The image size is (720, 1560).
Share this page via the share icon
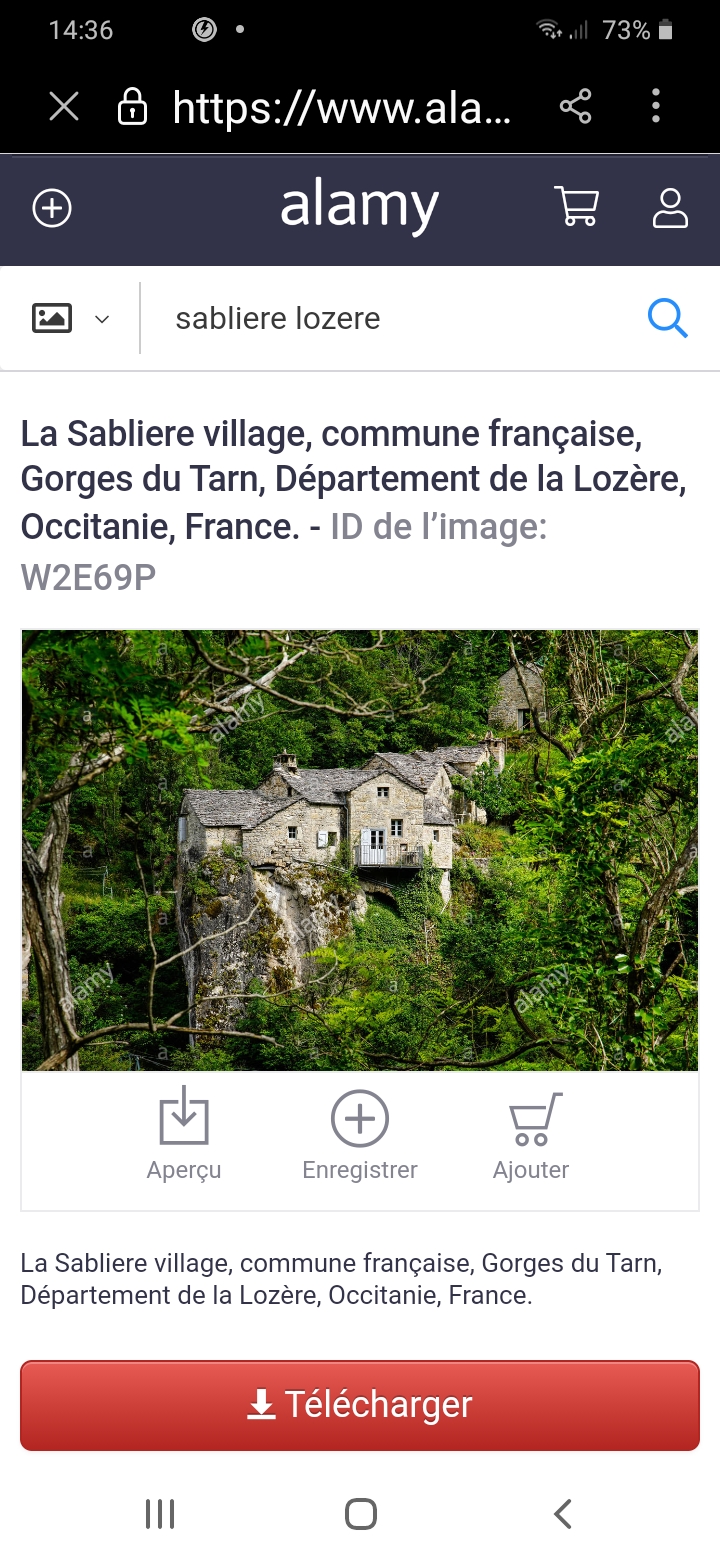coord(575,106)
